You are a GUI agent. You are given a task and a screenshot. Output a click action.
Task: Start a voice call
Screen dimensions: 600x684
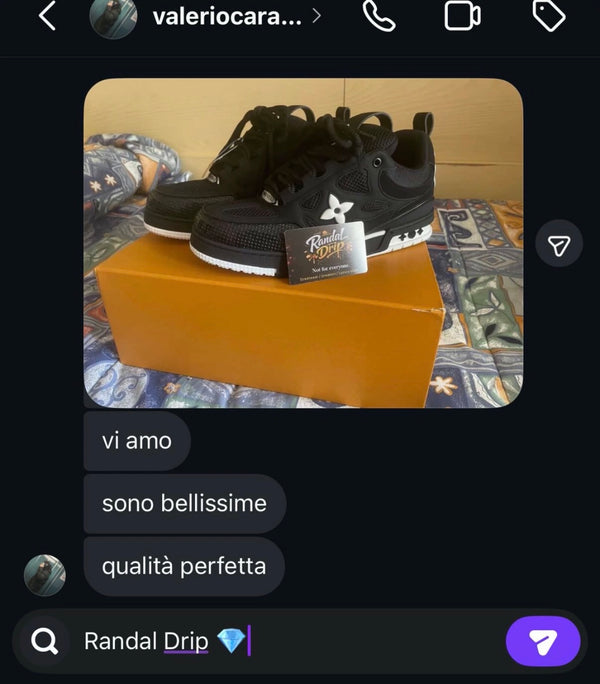pyautogui.click(x=379, y=16)
